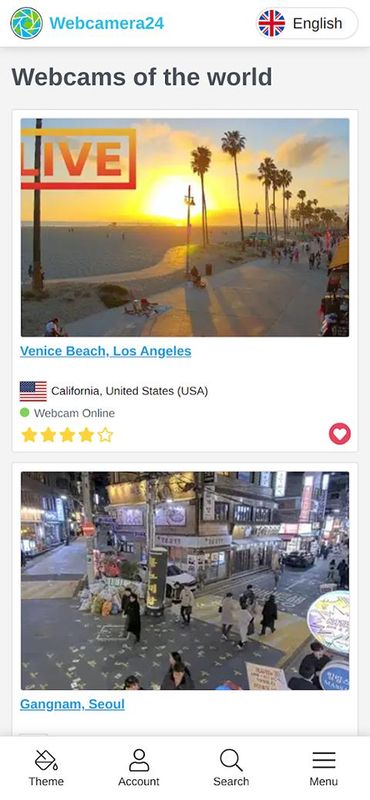Screen dimensions: 370x800
Task: Open the Menu from the bottom bar
Action: [x=324, y=768]
